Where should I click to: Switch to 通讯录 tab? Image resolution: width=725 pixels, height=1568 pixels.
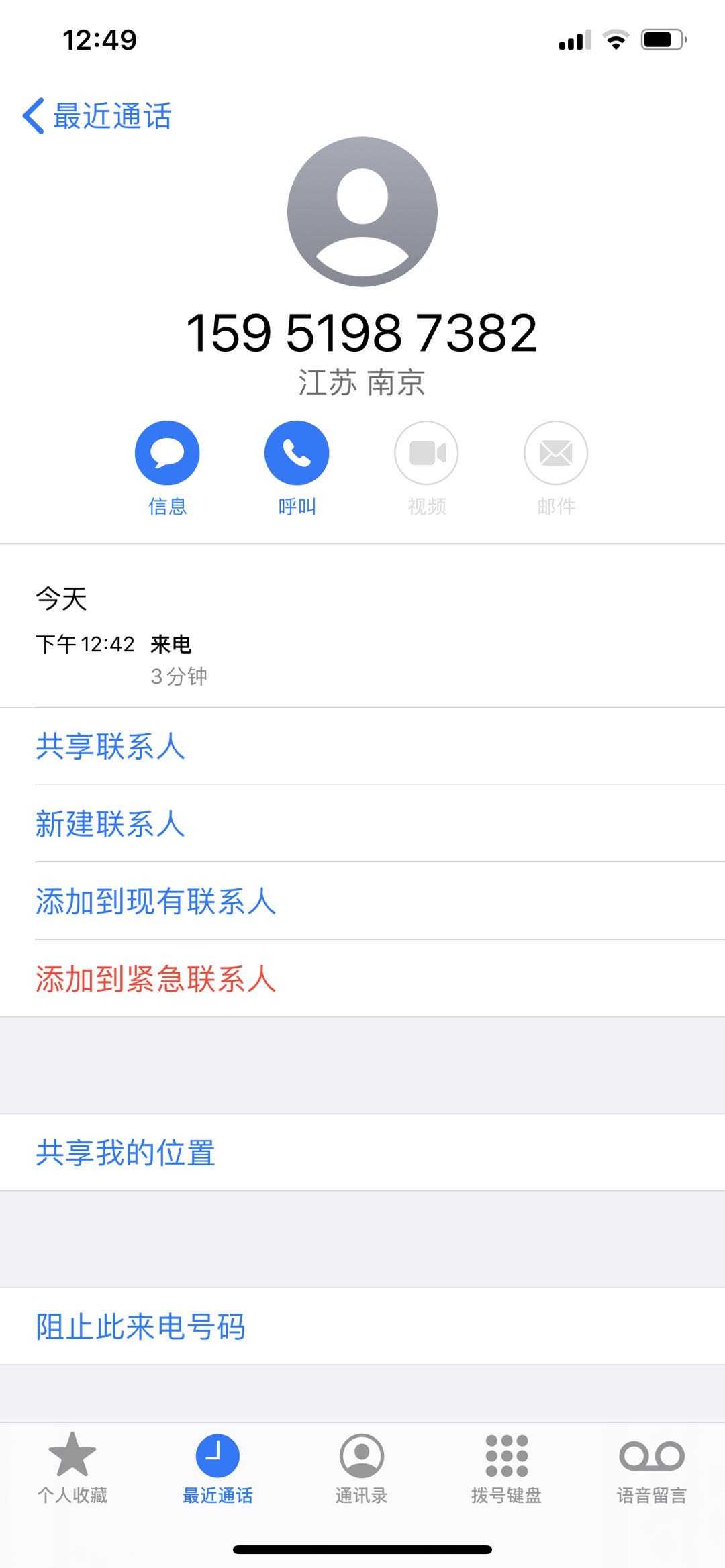[x=362, y=1467]
